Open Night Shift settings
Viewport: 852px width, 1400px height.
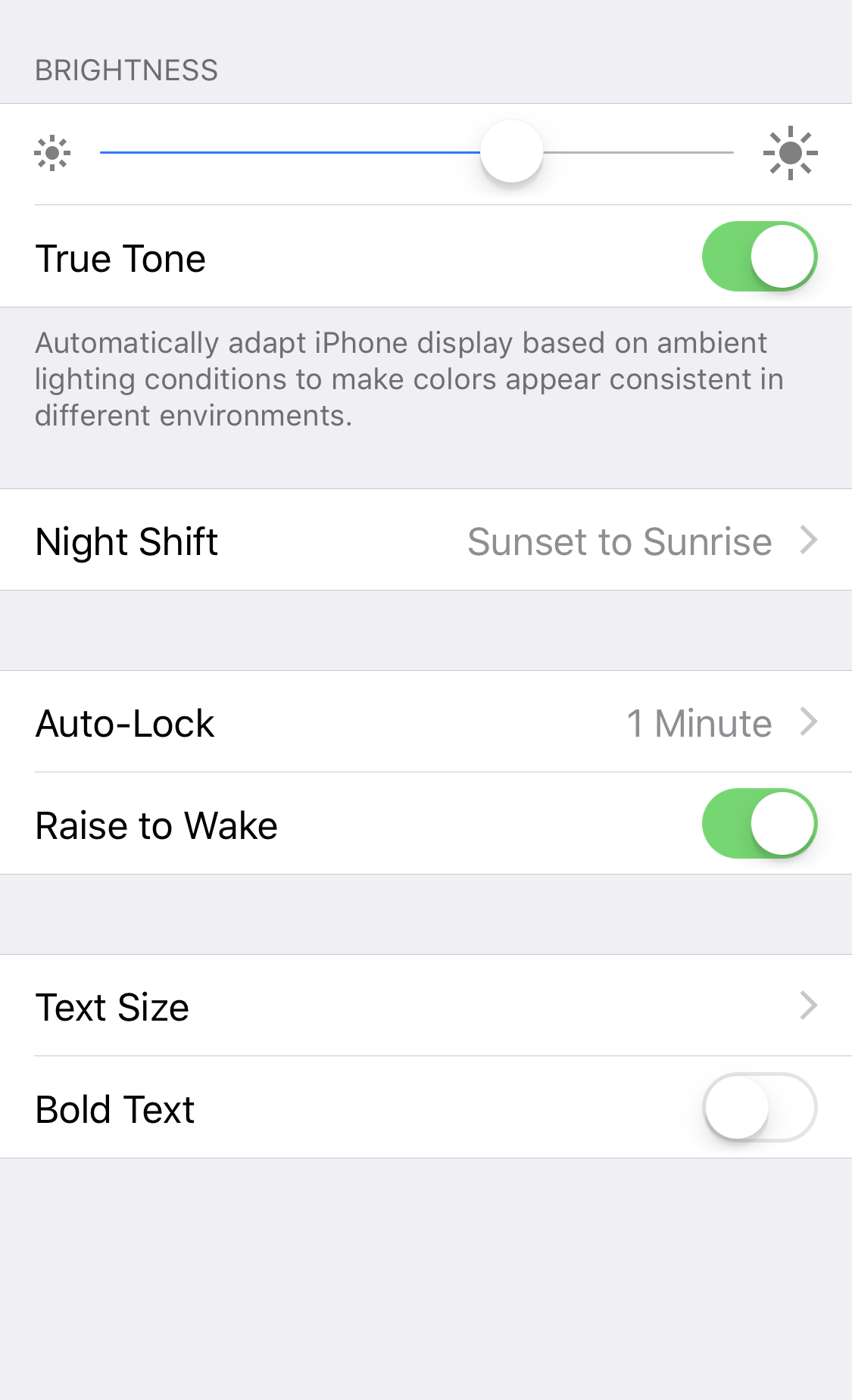426,541
